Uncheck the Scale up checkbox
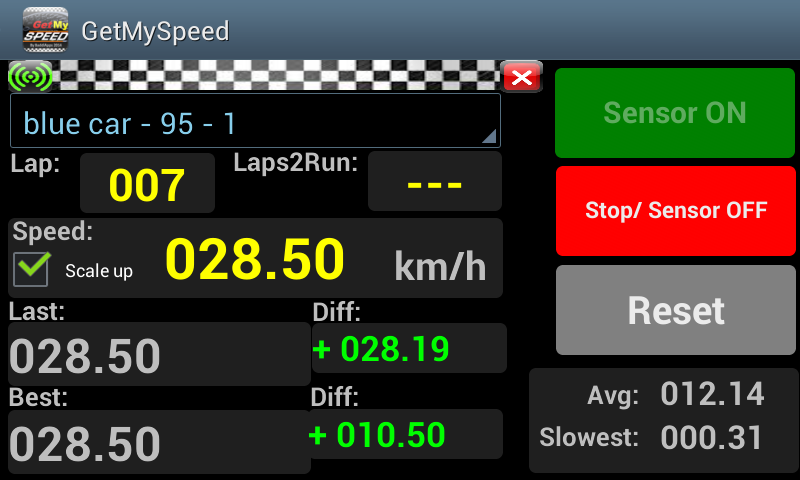Image resolution: width=800 pixels, height=480 pixels. [x=33, y=268]
